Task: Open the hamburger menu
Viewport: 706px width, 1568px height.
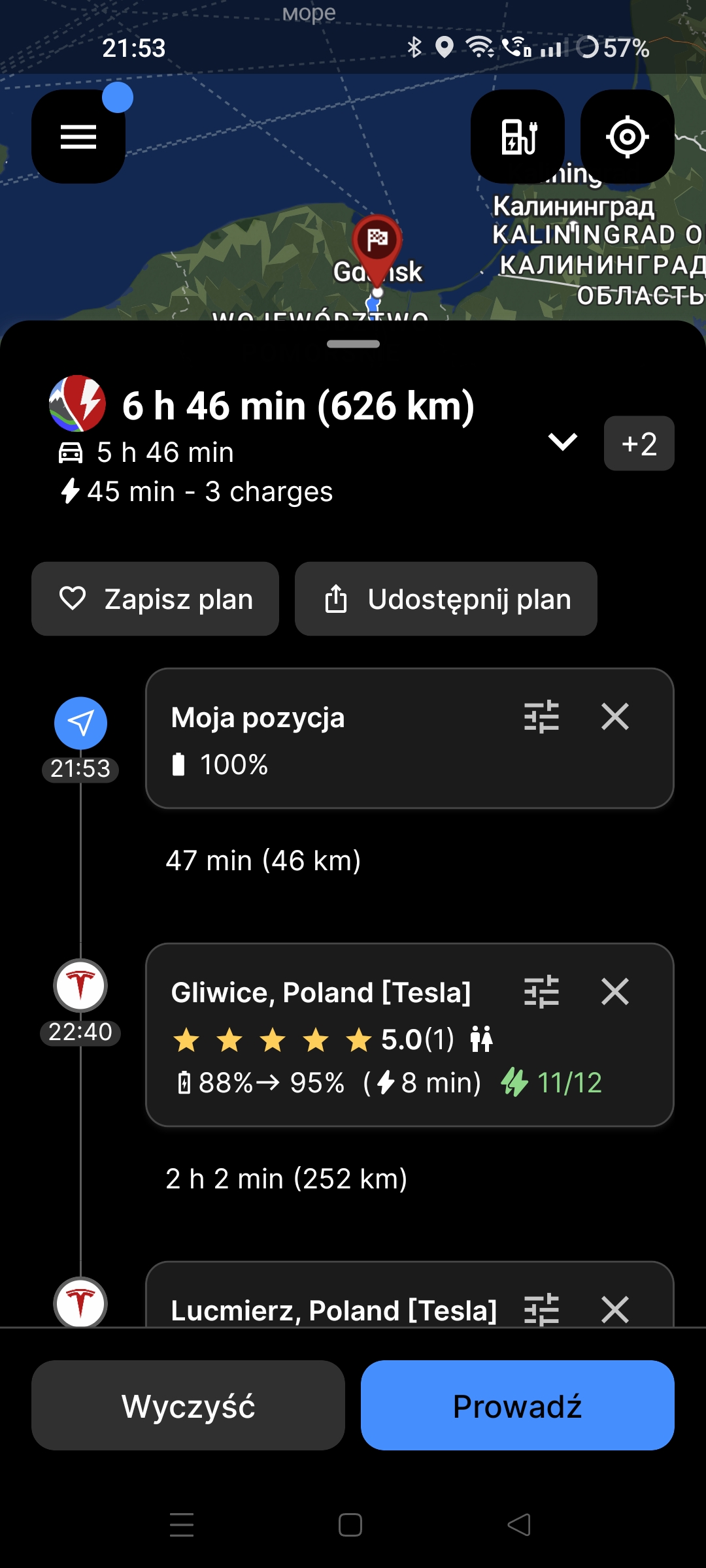Action: [78, 137]
